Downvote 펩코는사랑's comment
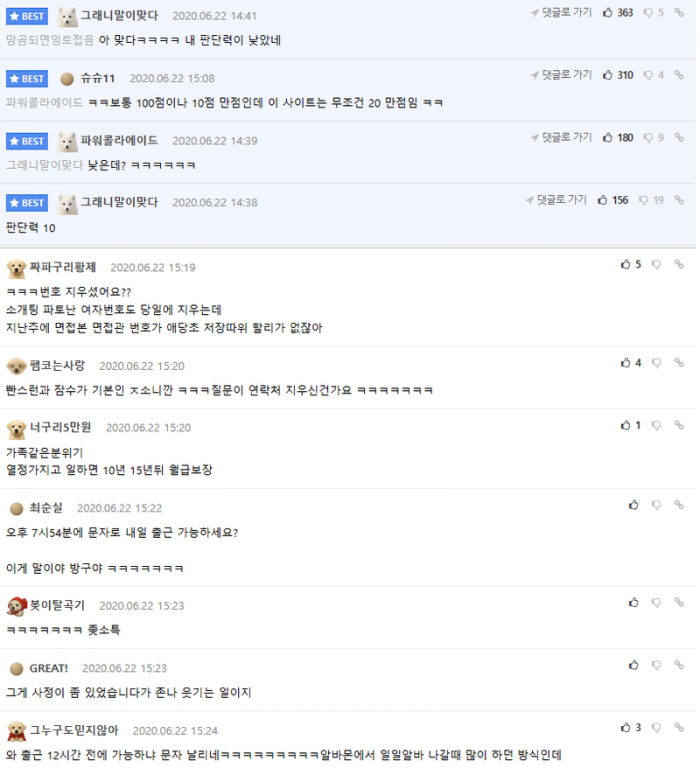The height and width of the screenshot is (768, 700). (x=657, y=363)
